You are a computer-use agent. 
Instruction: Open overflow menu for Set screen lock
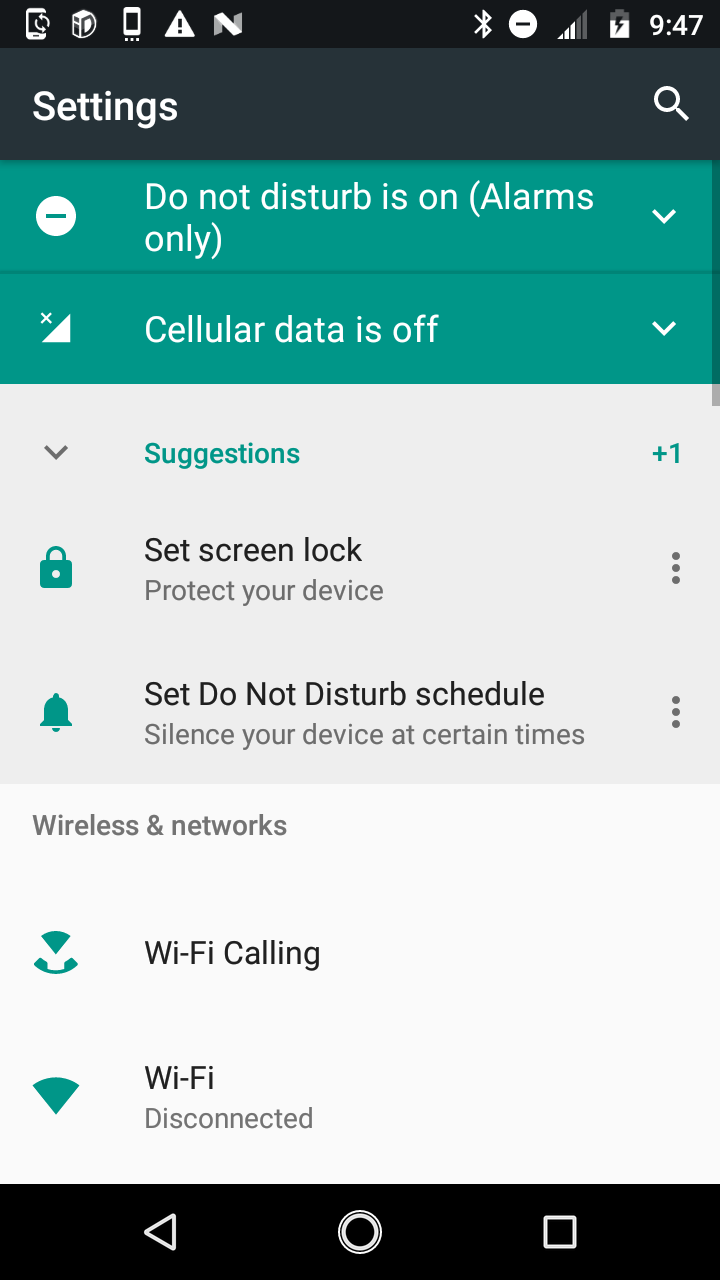(x=676, y=568)
